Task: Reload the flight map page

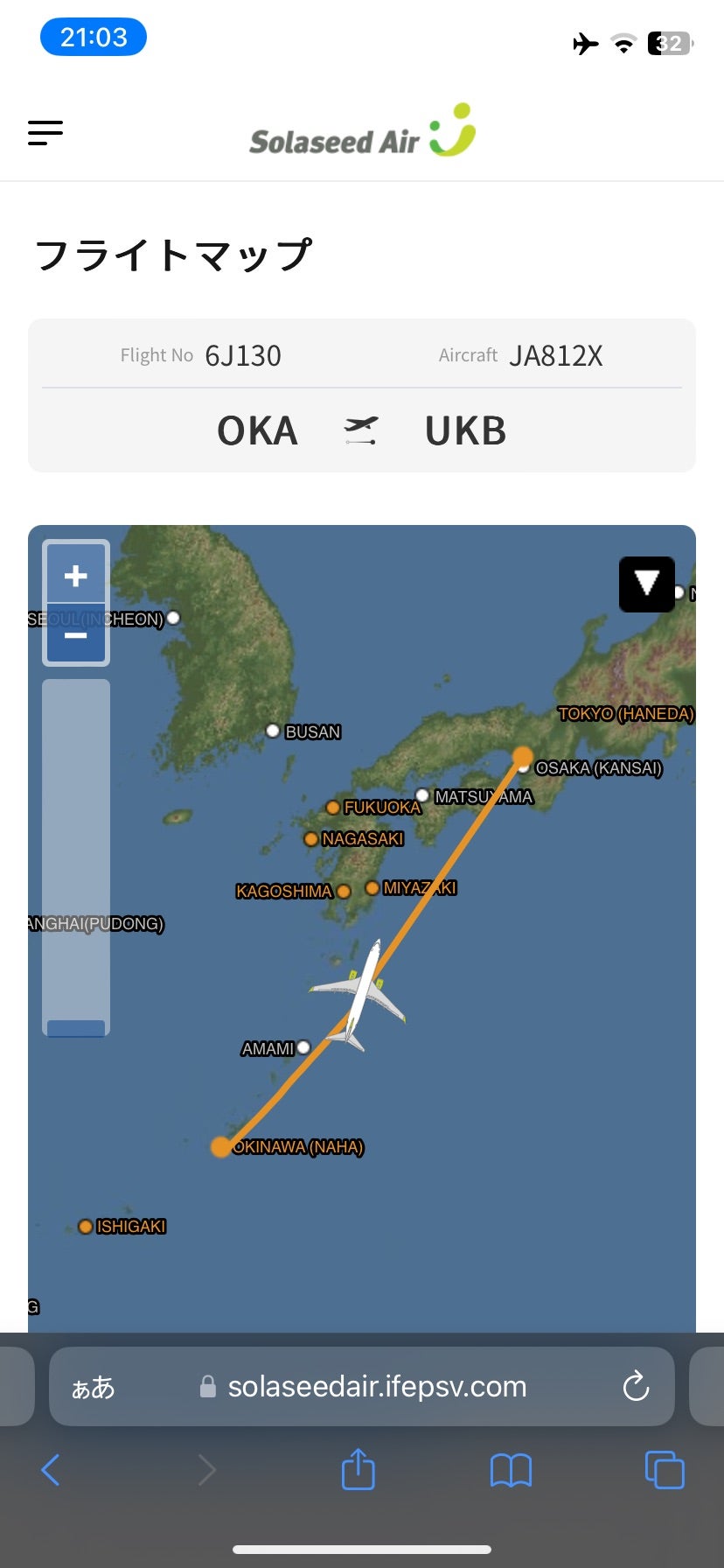Action: tap(636, 1386)
